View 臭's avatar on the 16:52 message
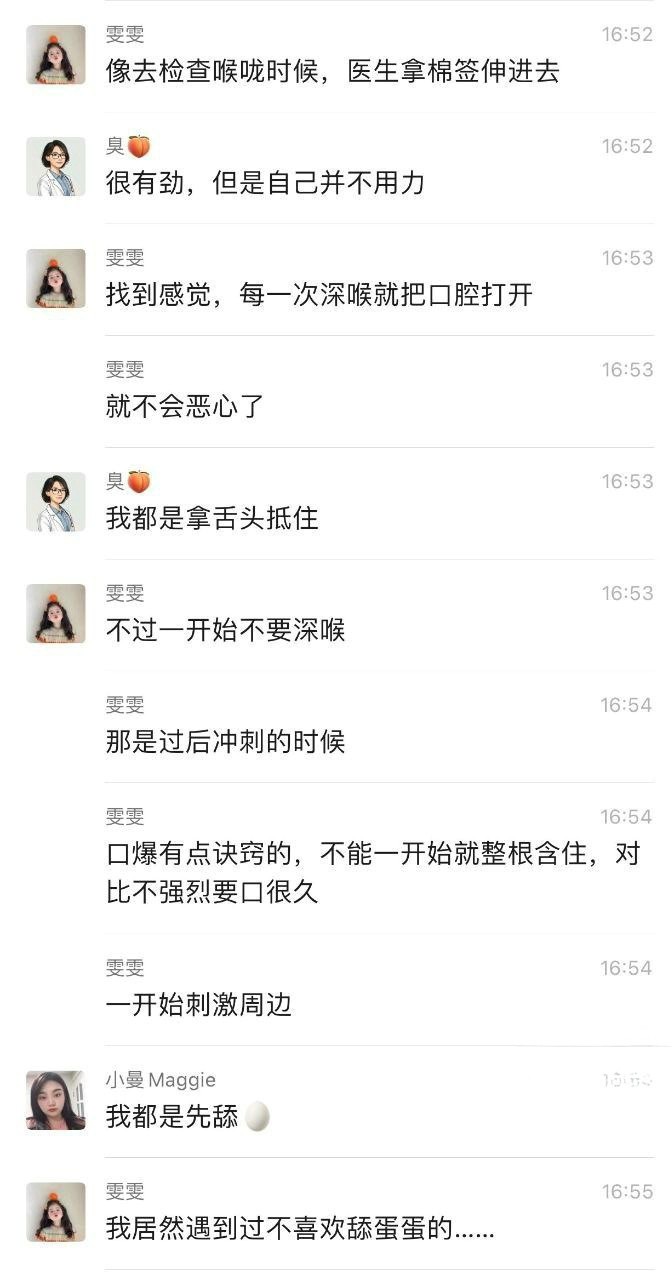The width and height of the screenshot is (672, 1280). (55, 166)
